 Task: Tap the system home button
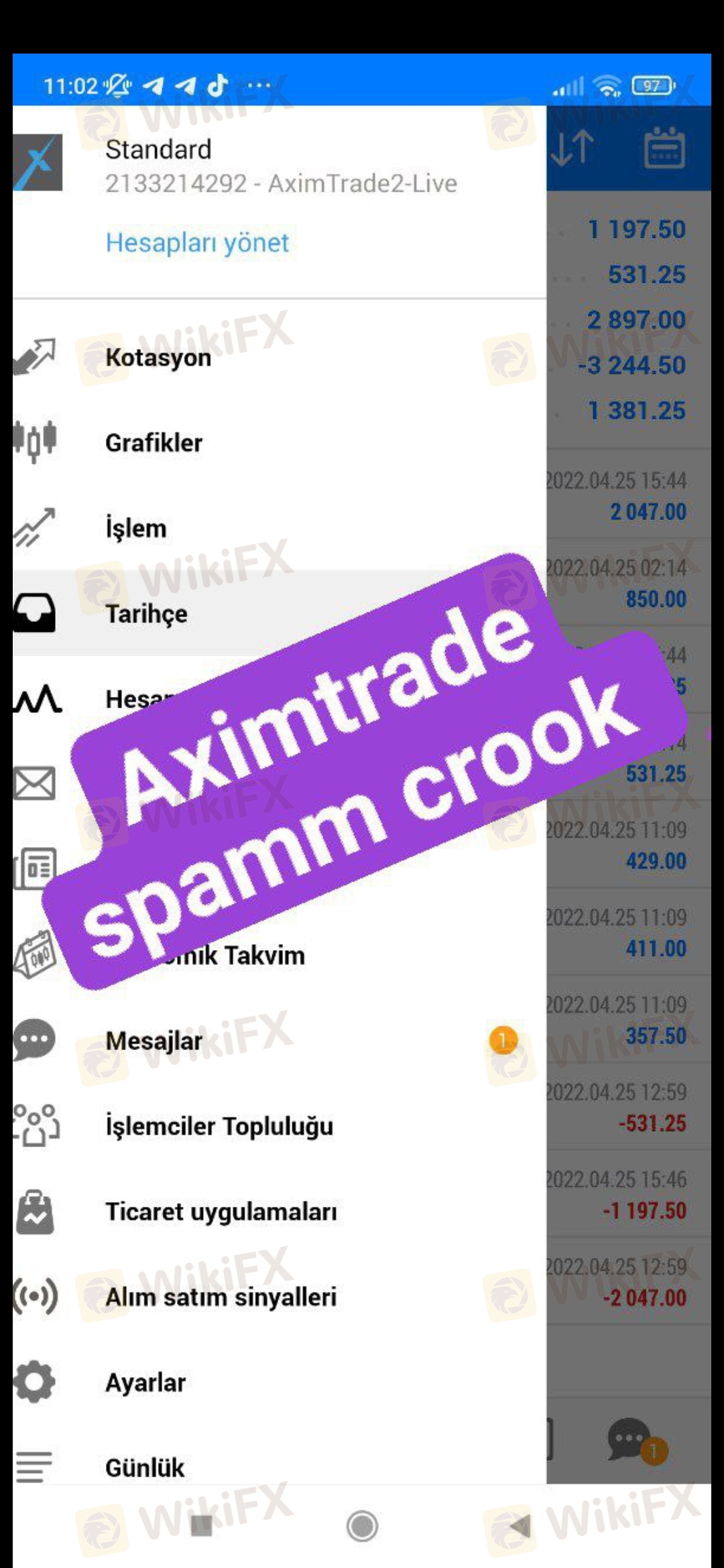pos(362,1526)
